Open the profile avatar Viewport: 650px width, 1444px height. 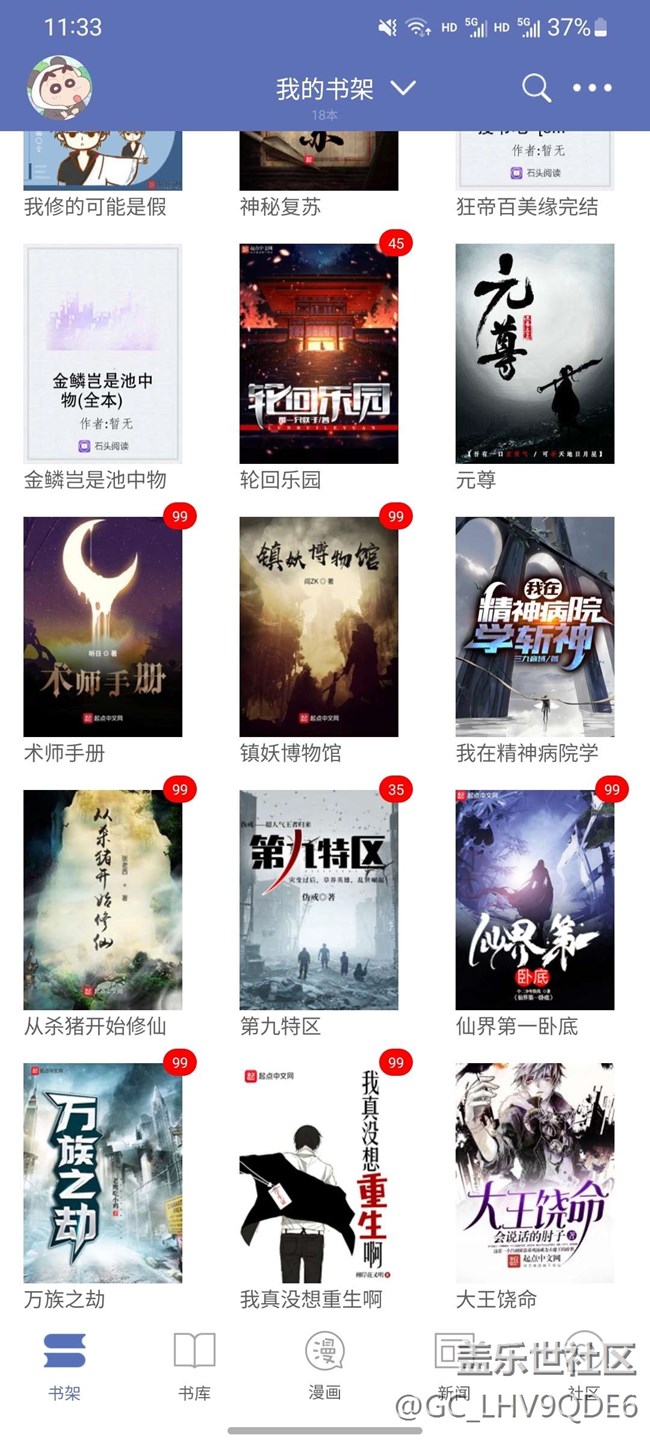point(59,89)
